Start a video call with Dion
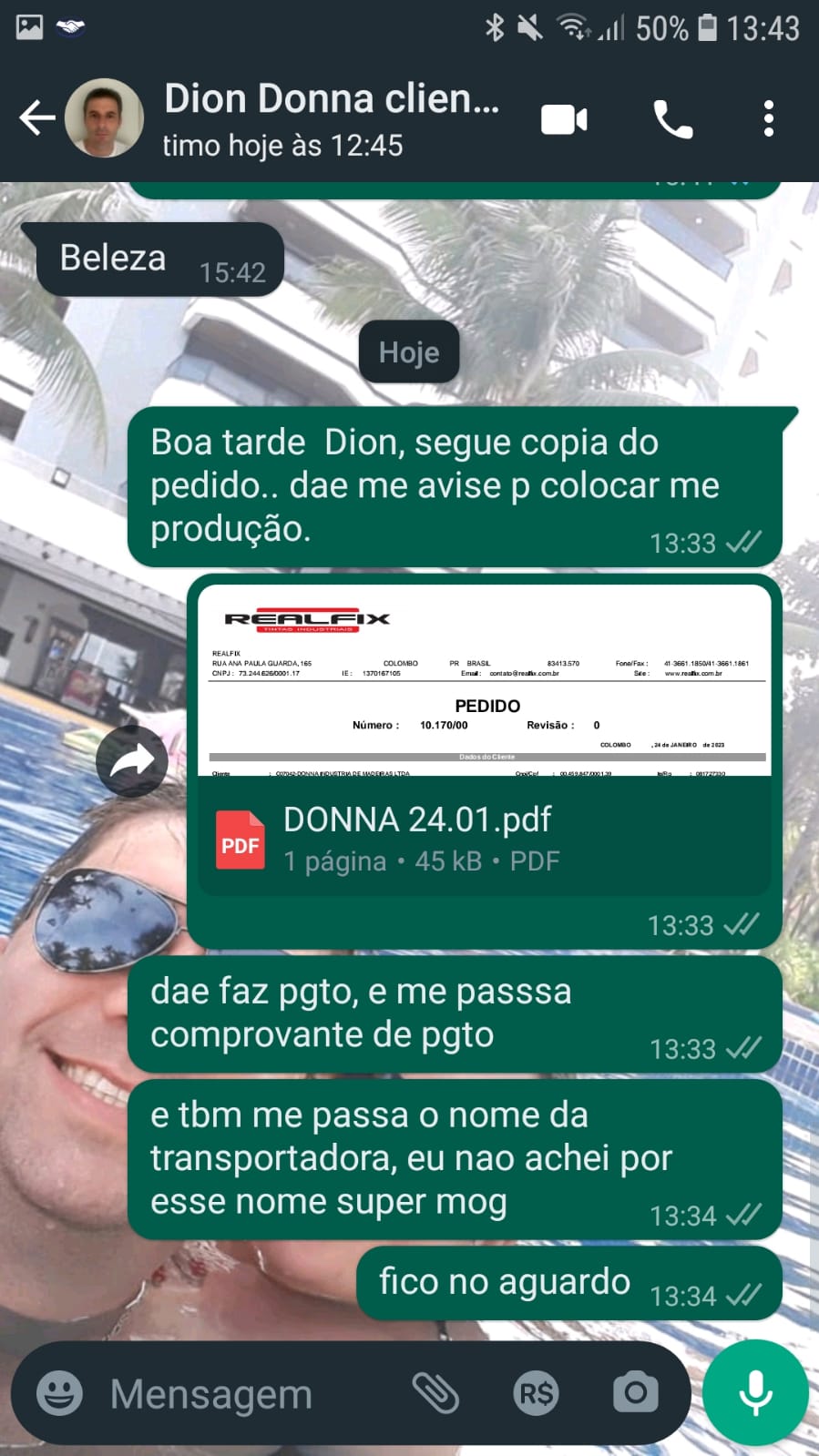Viewport: 819px width, 1456px height. 564,119
